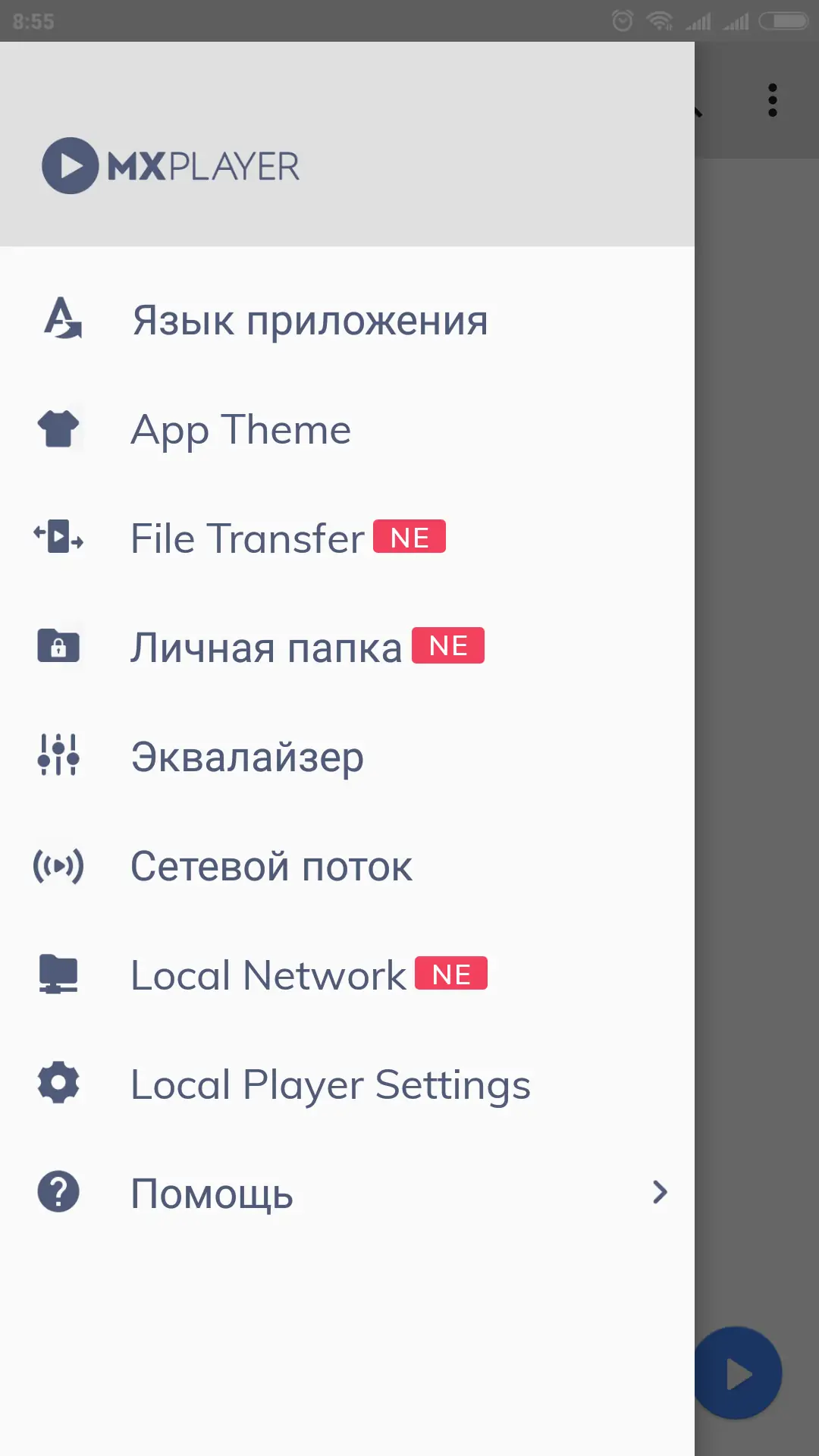819x1456 pixels.
Task: Select network stream (Сетевой поток)
Action: [271, 866]
